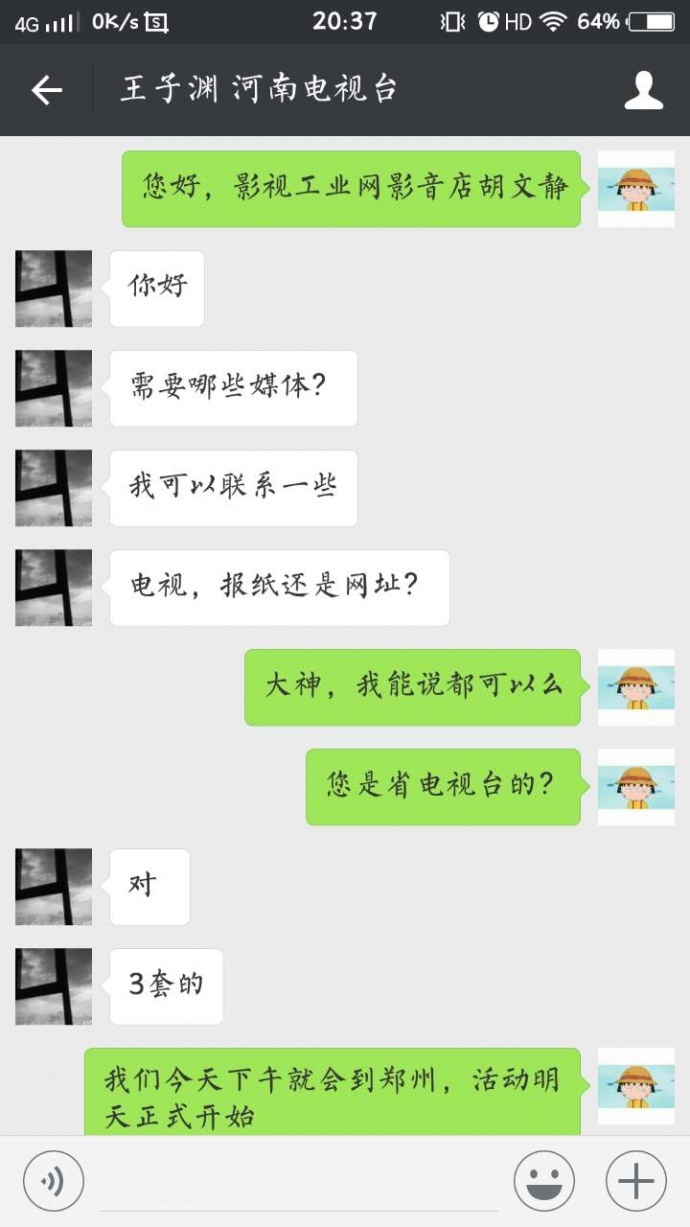Switch to voice message input
690x1227 pixels.
point(52,1182)
